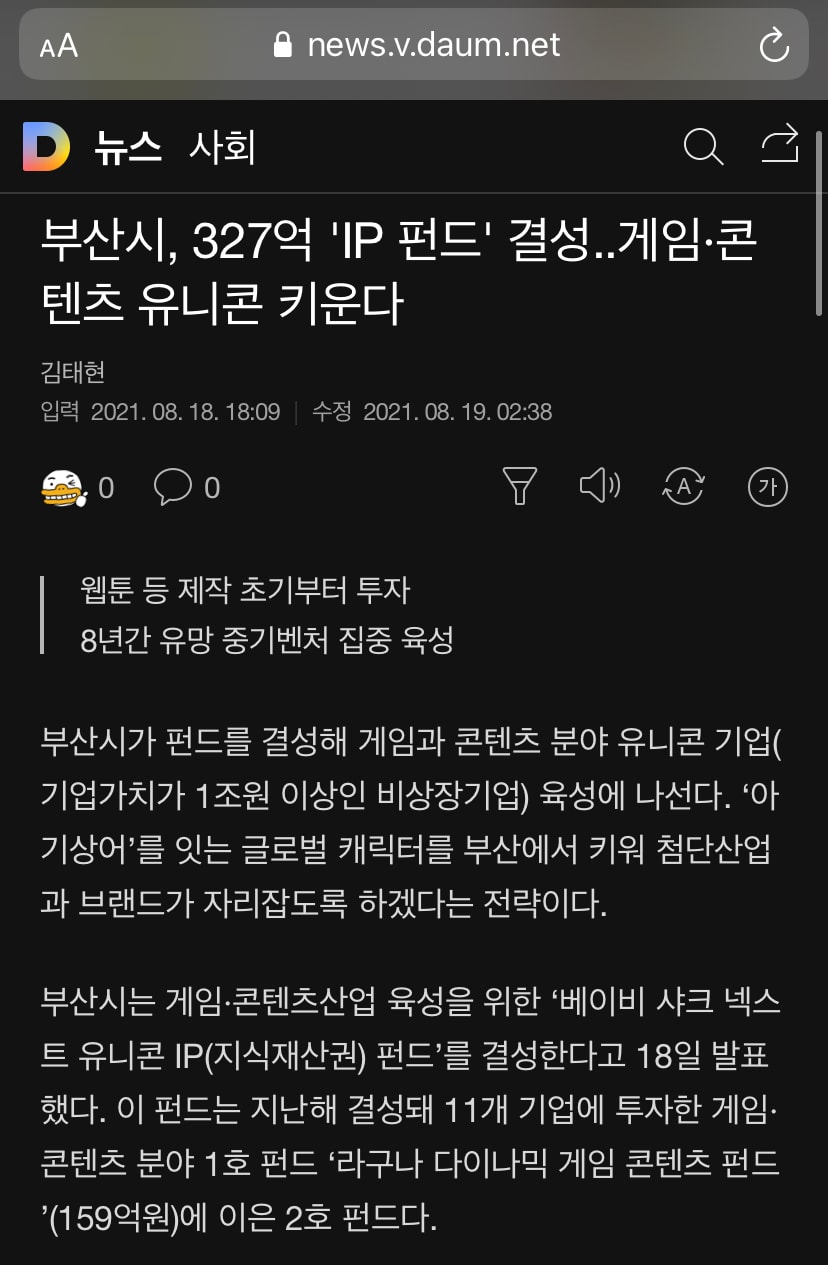Search Daum news with the magnifier icon
The width and height of the screenshot is (828, 1265).
click(703, 147)
